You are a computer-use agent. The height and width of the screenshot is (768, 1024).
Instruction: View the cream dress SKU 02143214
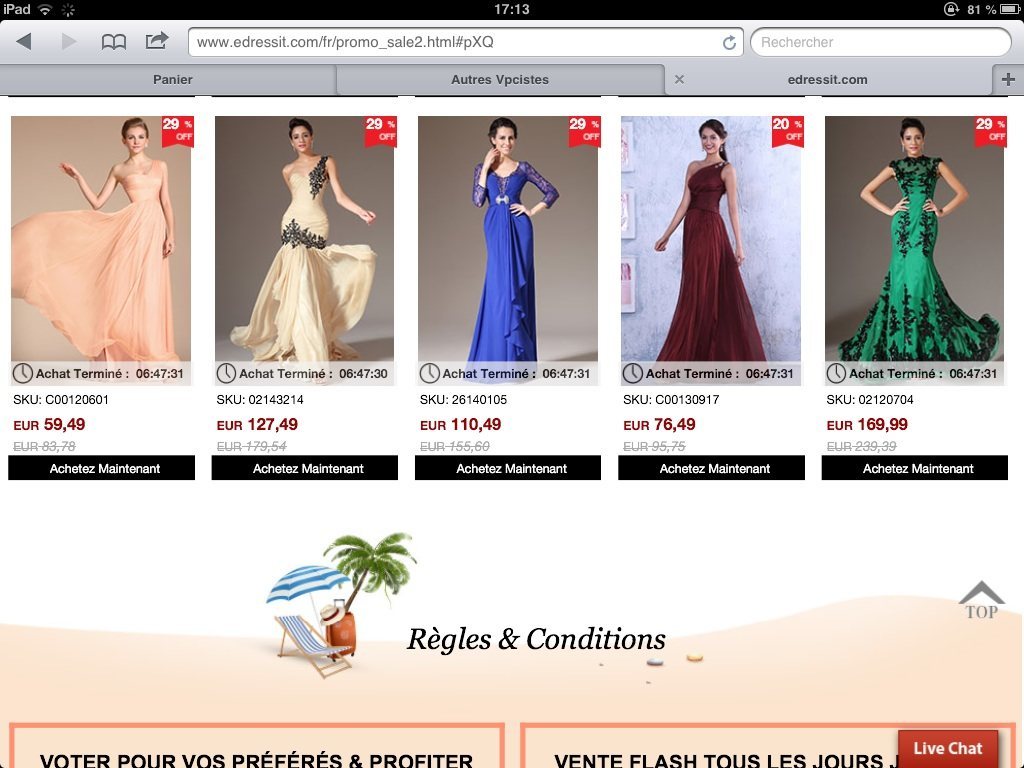click(304, 240)
